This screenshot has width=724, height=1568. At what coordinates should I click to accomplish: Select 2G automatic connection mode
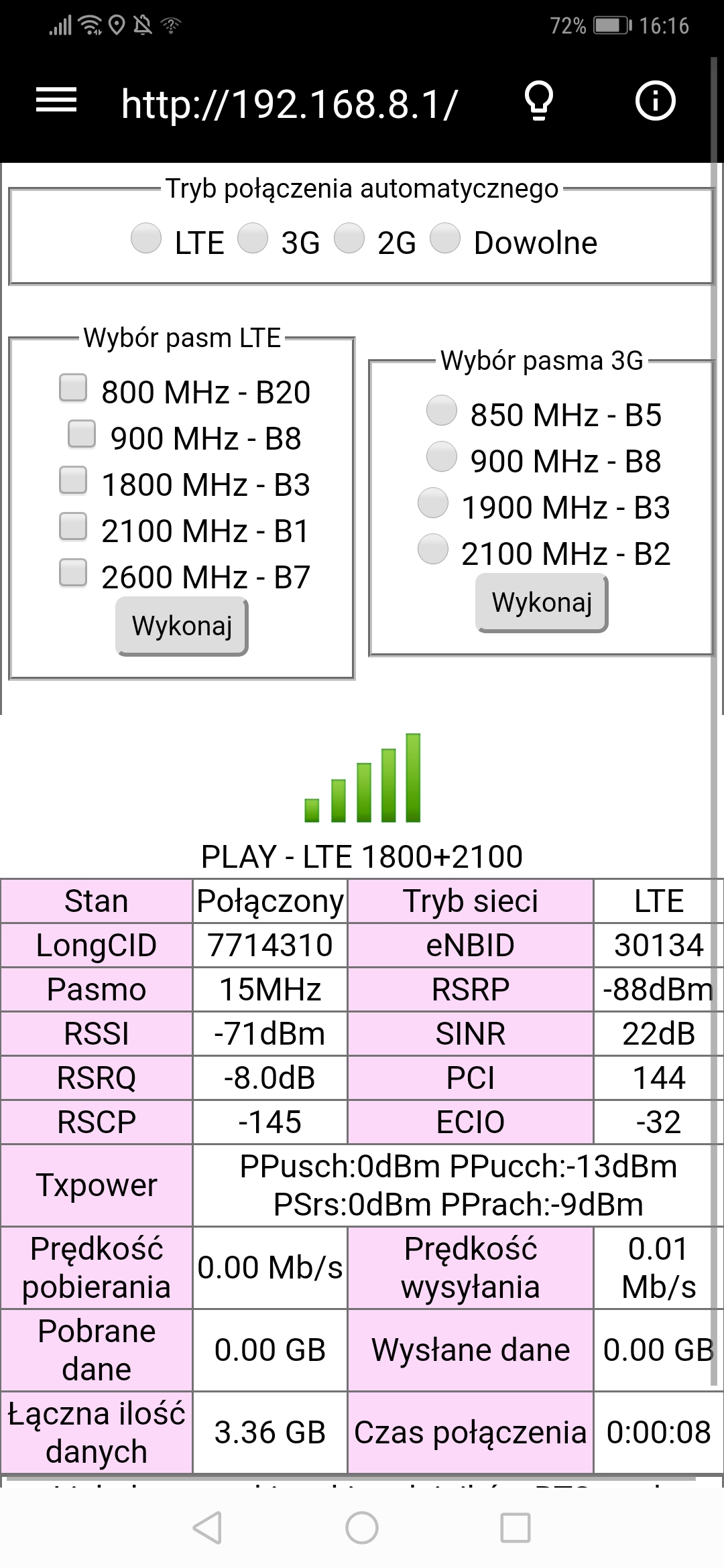(349, 238)
